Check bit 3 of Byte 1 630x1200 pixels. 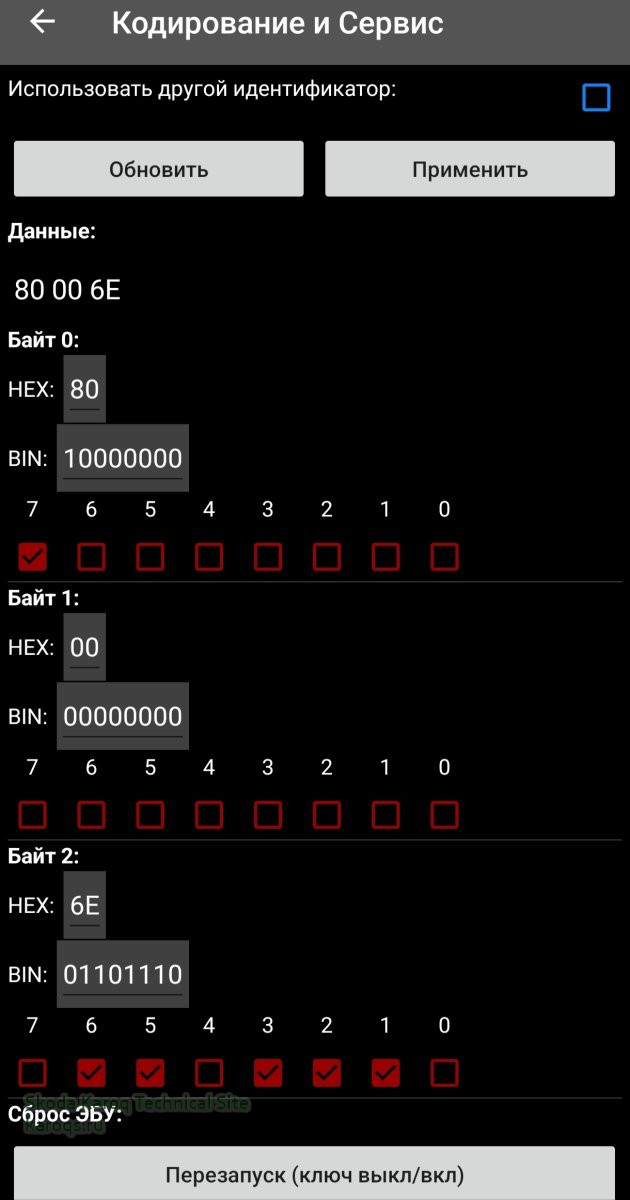(x=268, y=815)
